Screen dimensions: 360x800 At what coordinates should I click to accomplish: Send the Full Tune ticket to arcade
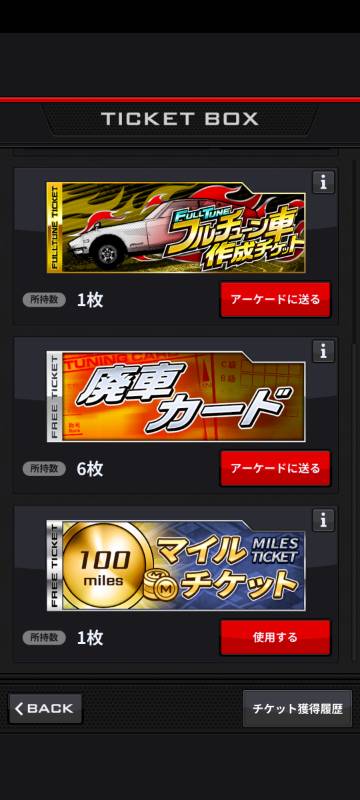[275, 299]
